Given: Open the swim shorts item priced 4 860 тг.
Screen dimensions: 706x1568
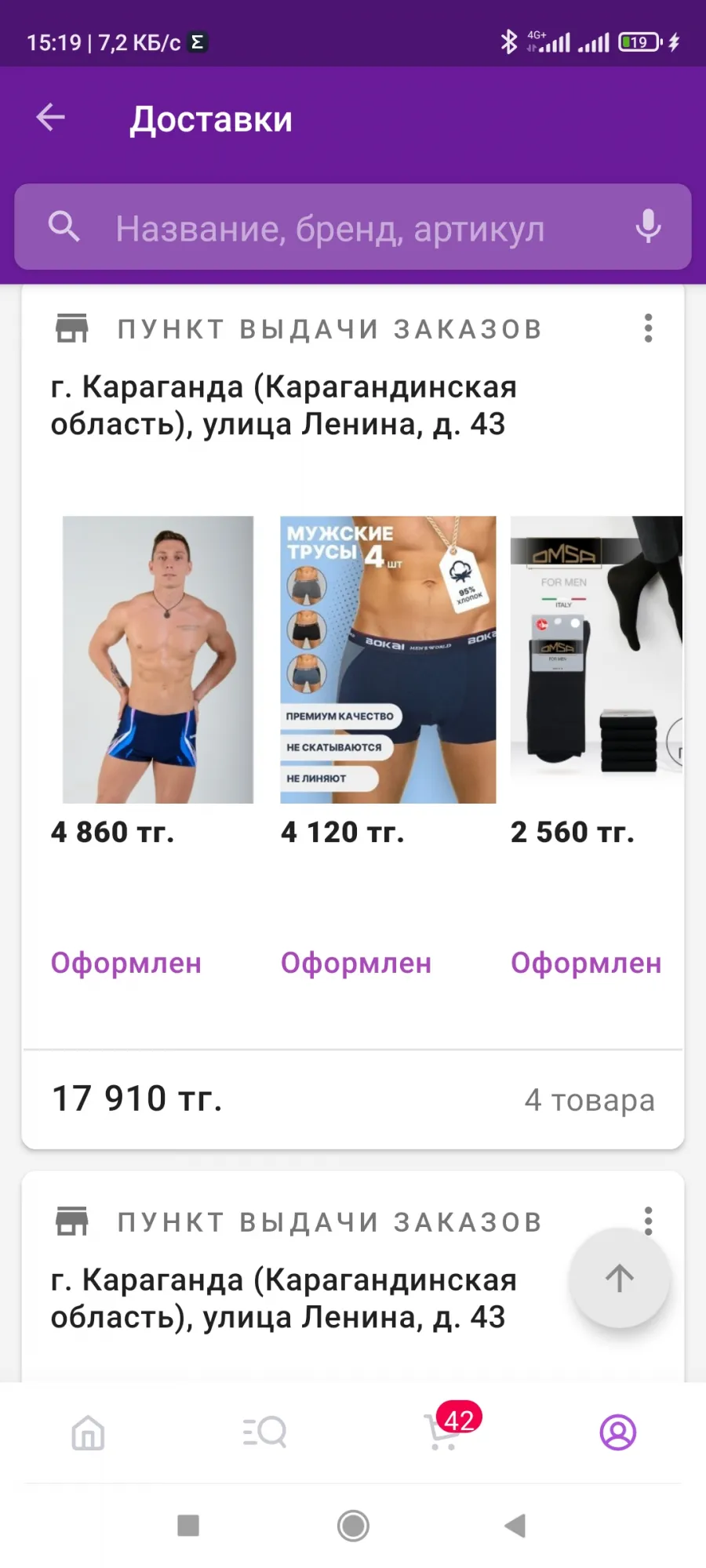Looking at the screenshot, I should [158, 659].
